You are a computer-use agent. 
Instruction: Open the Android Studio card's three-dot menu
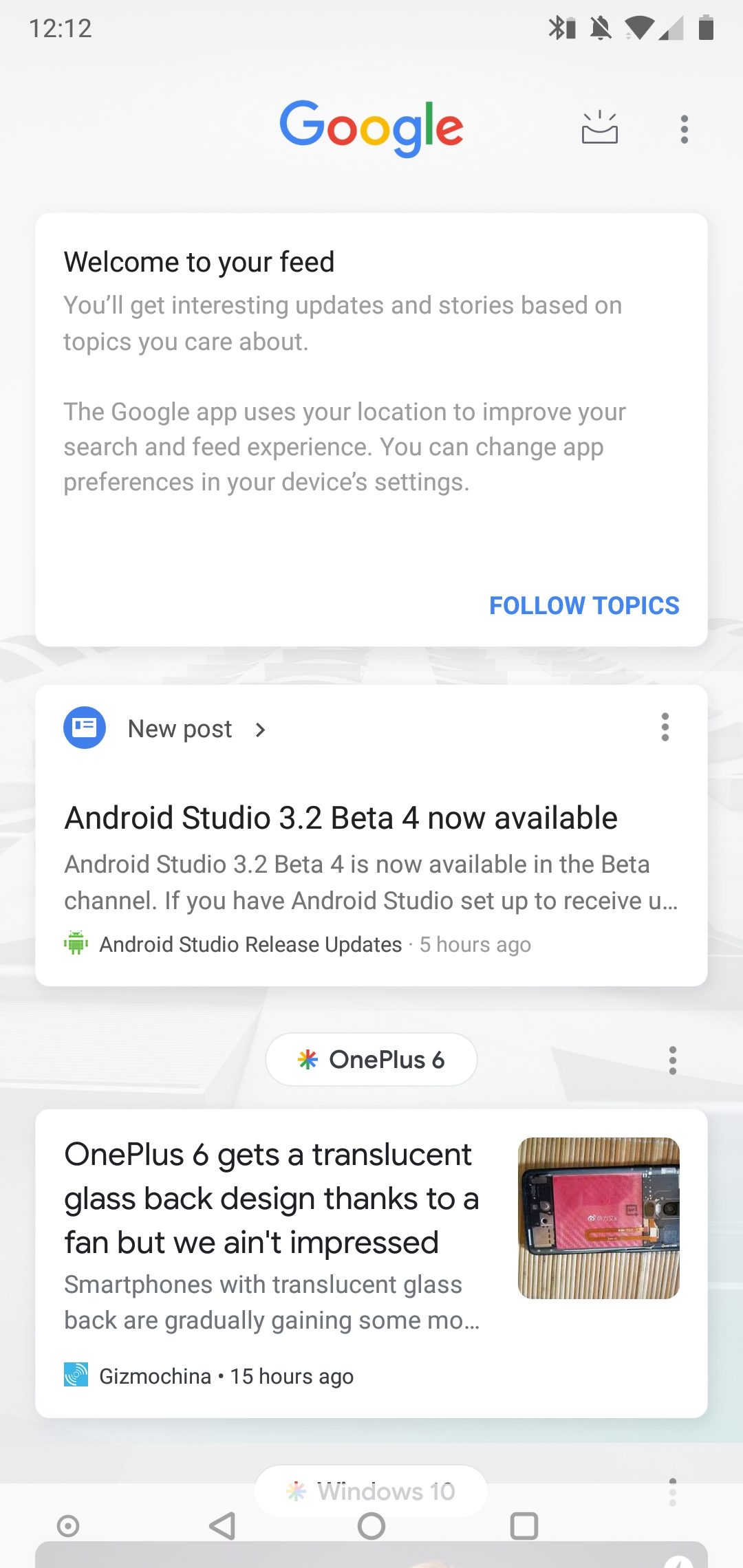pos(665,728)
